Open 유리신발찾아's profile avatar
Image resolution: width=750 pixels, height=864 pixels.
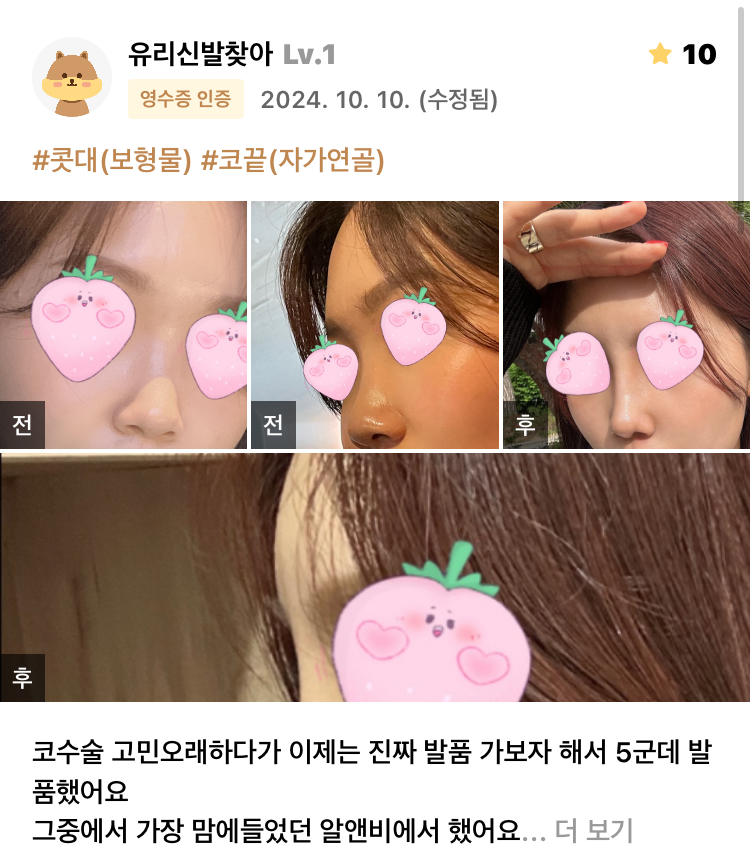tap(72, 78)
